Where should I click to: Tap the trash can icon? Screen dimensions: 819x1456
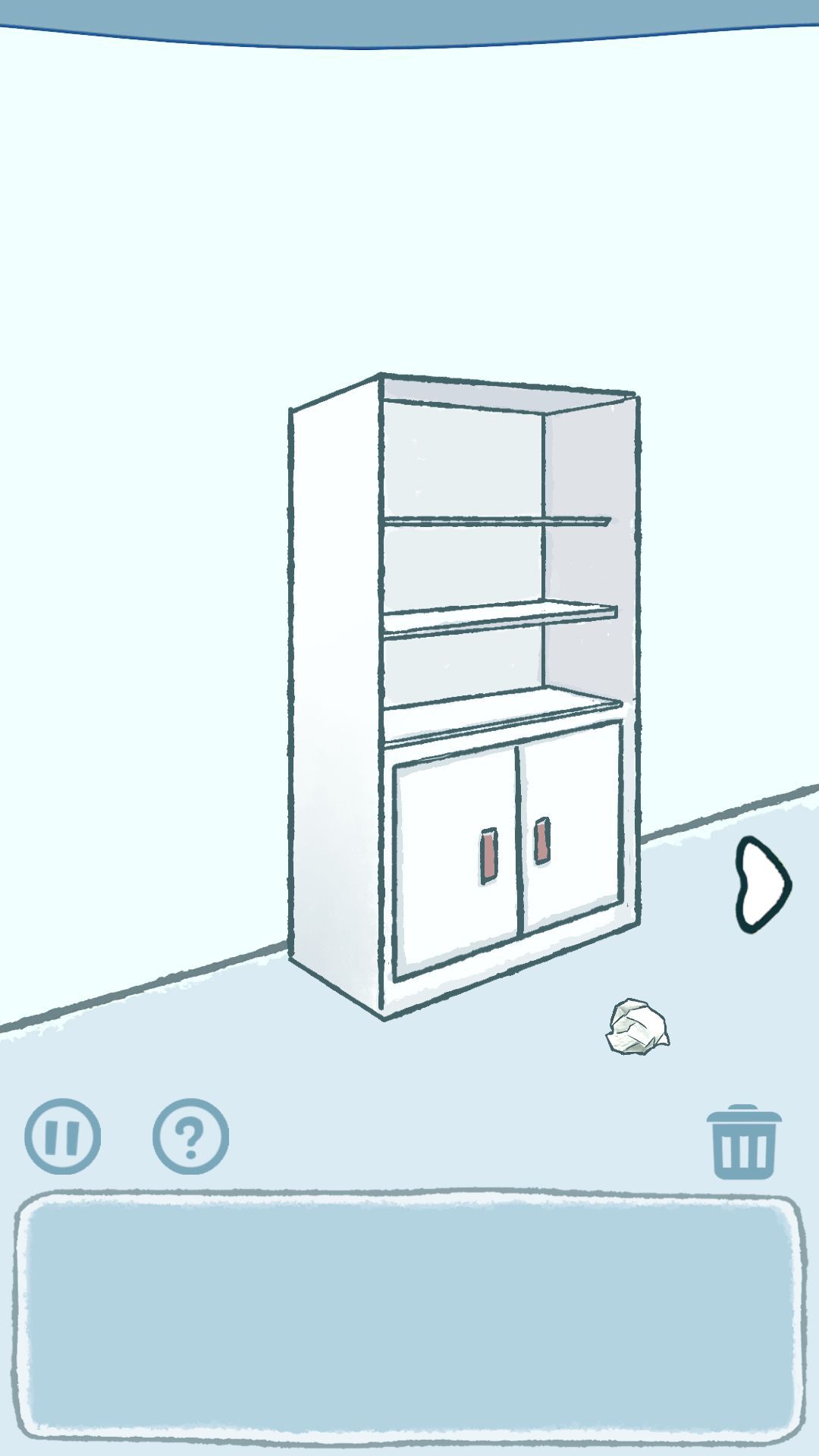click(743, 1142)
